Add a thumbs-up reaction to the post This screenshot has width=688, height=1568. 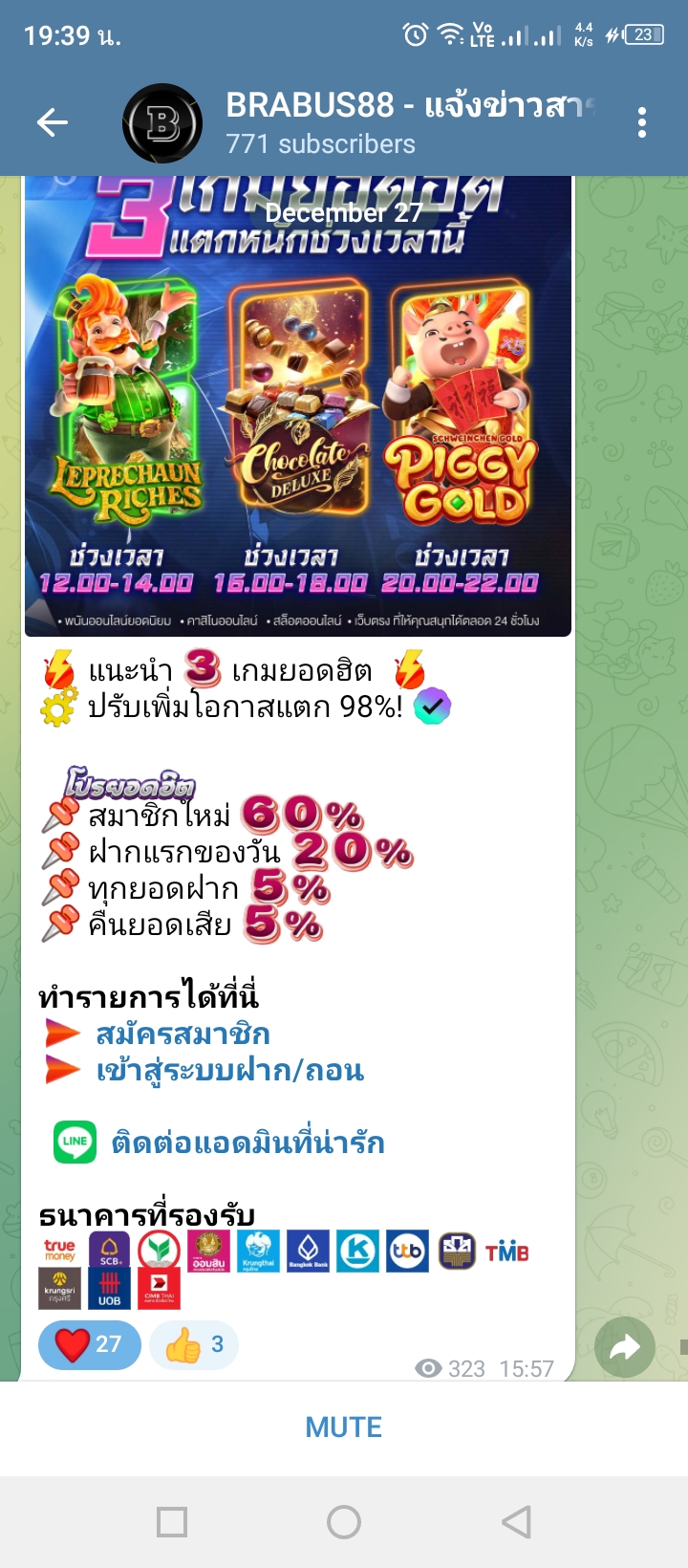193,1345
